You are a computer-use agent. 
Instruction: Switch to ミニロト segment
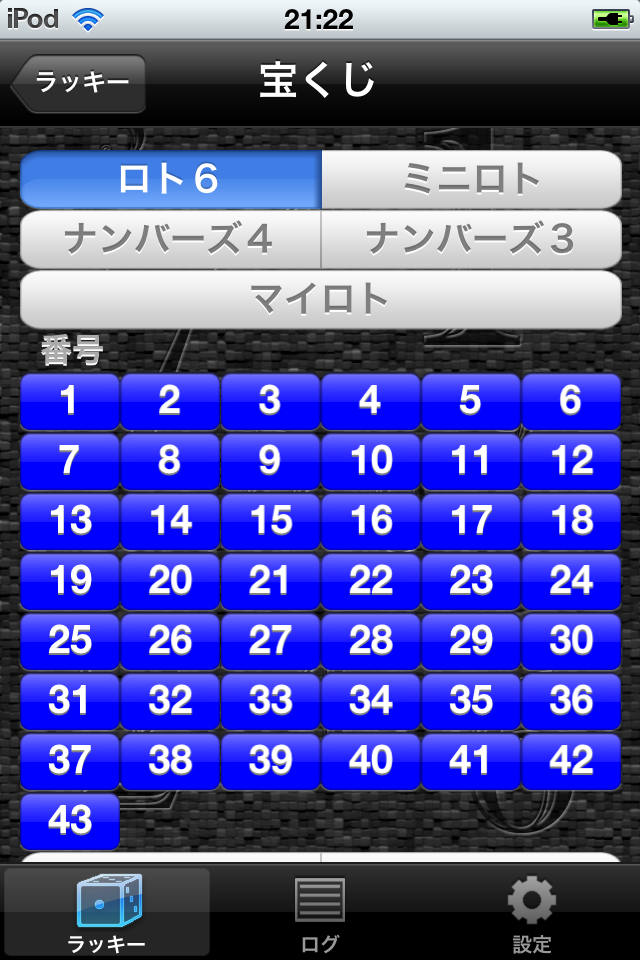click(x=471, y=180)
